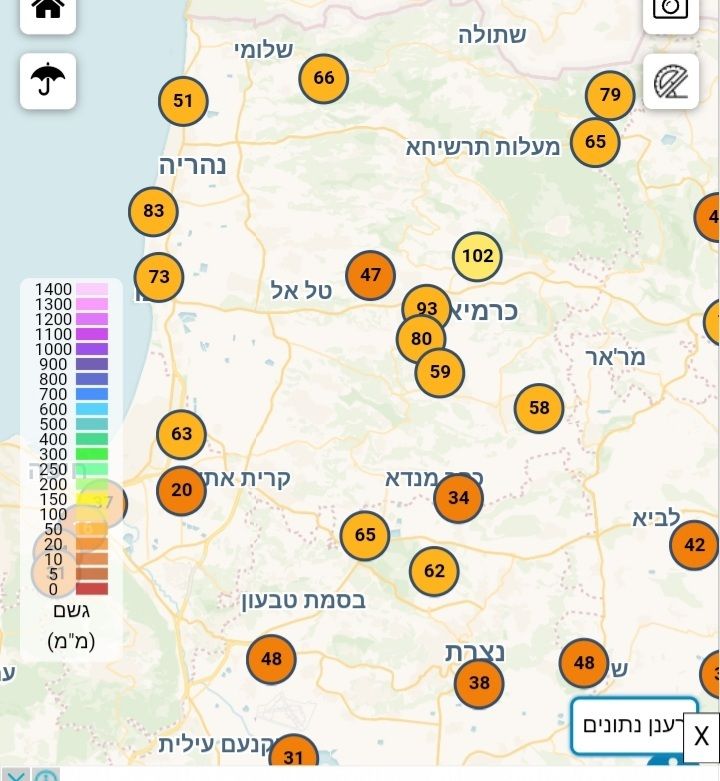Select the 42 marker near לביא
This screenshot has height=781, width=720.
click(694, 545)
